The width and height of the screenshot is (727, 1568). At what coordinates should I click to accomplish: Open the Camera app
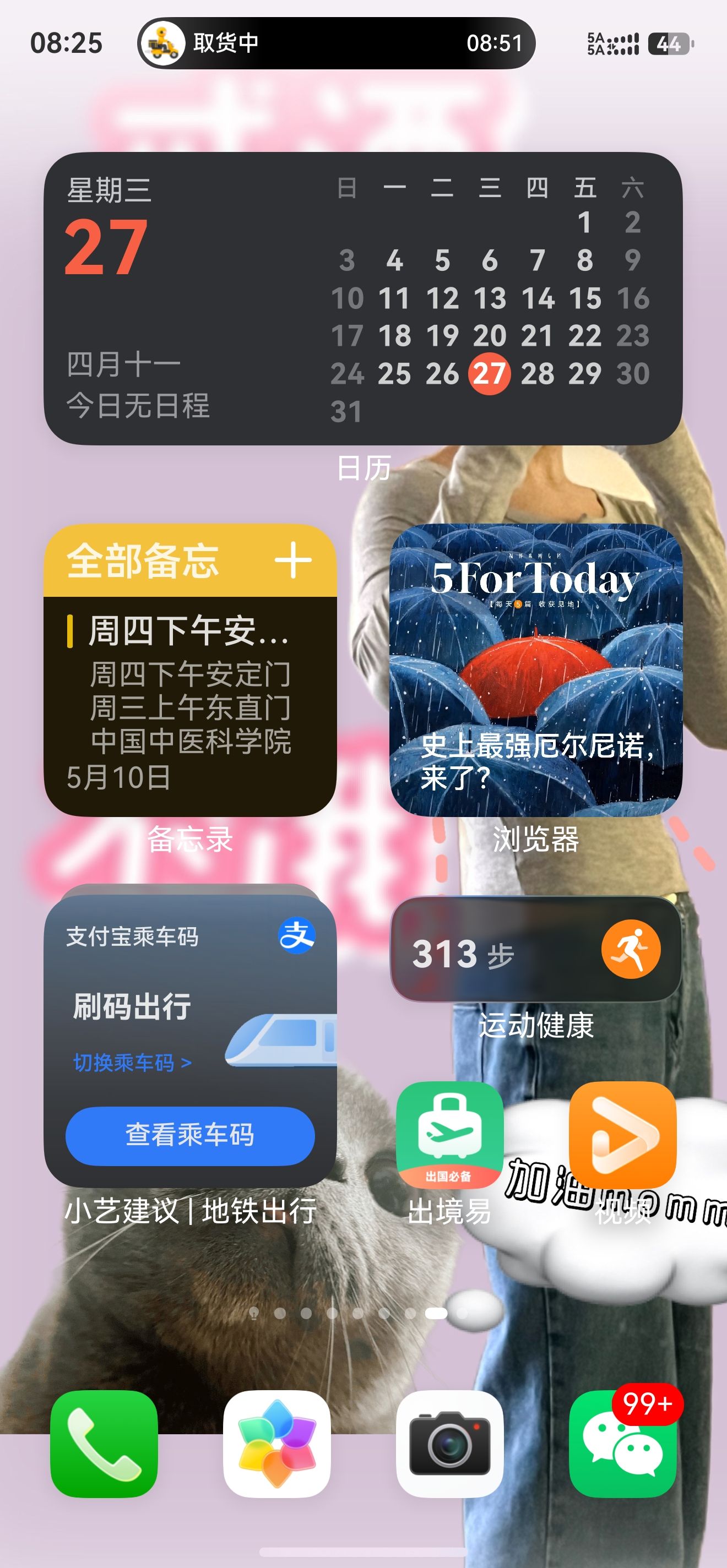[449, 1444]
